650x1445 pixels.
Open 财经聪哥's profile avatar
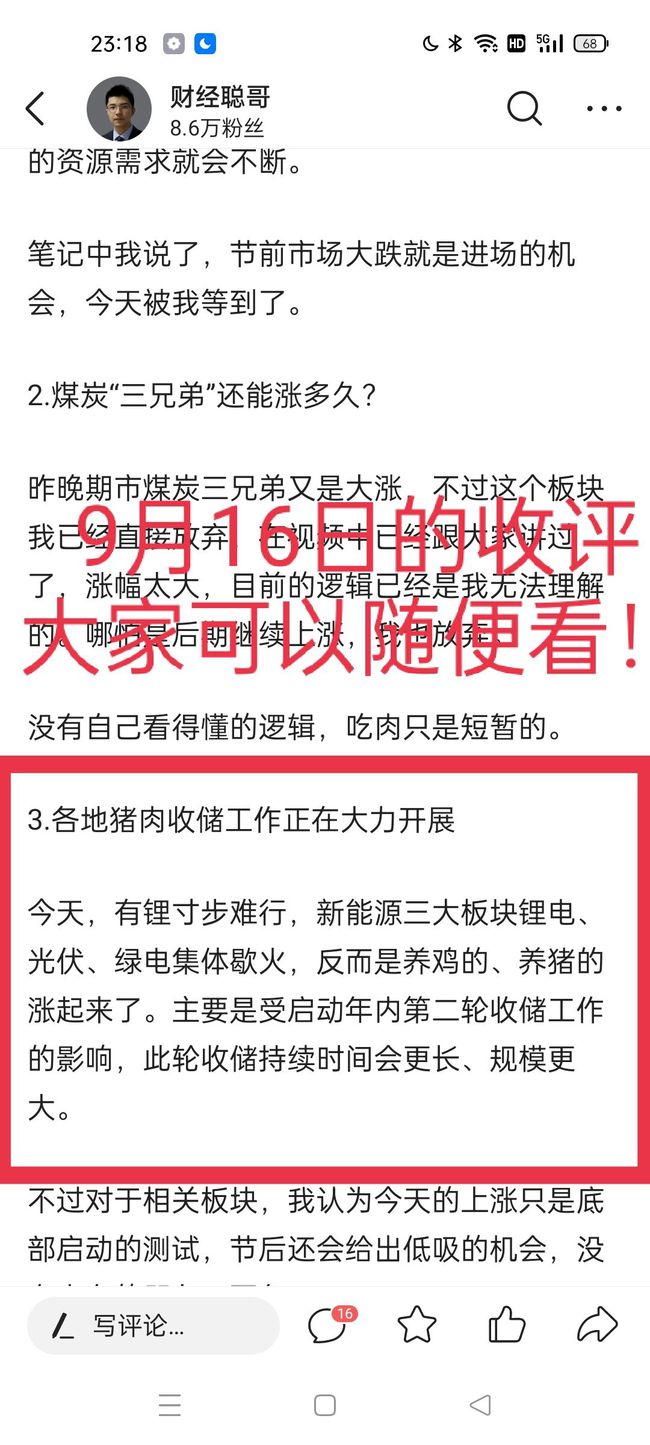click(x=119, y=108)
